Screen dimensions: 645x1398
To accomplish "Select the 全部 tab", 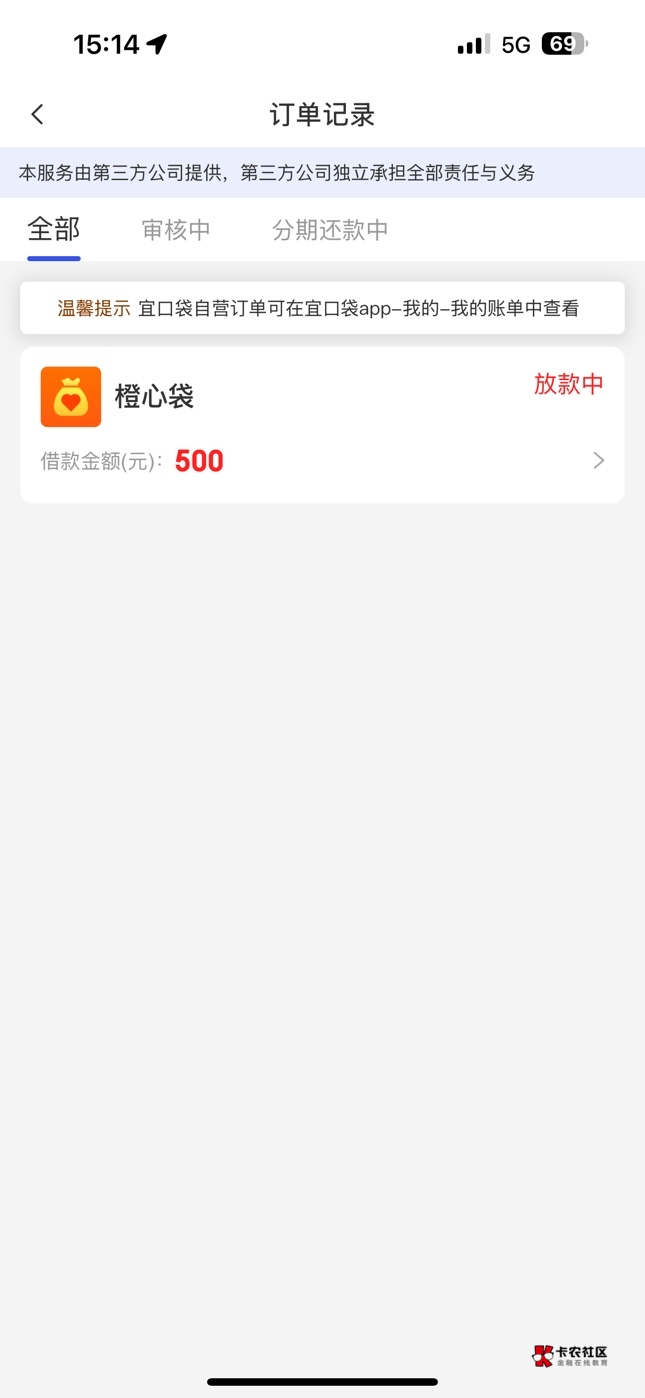I will coord(54,230).
